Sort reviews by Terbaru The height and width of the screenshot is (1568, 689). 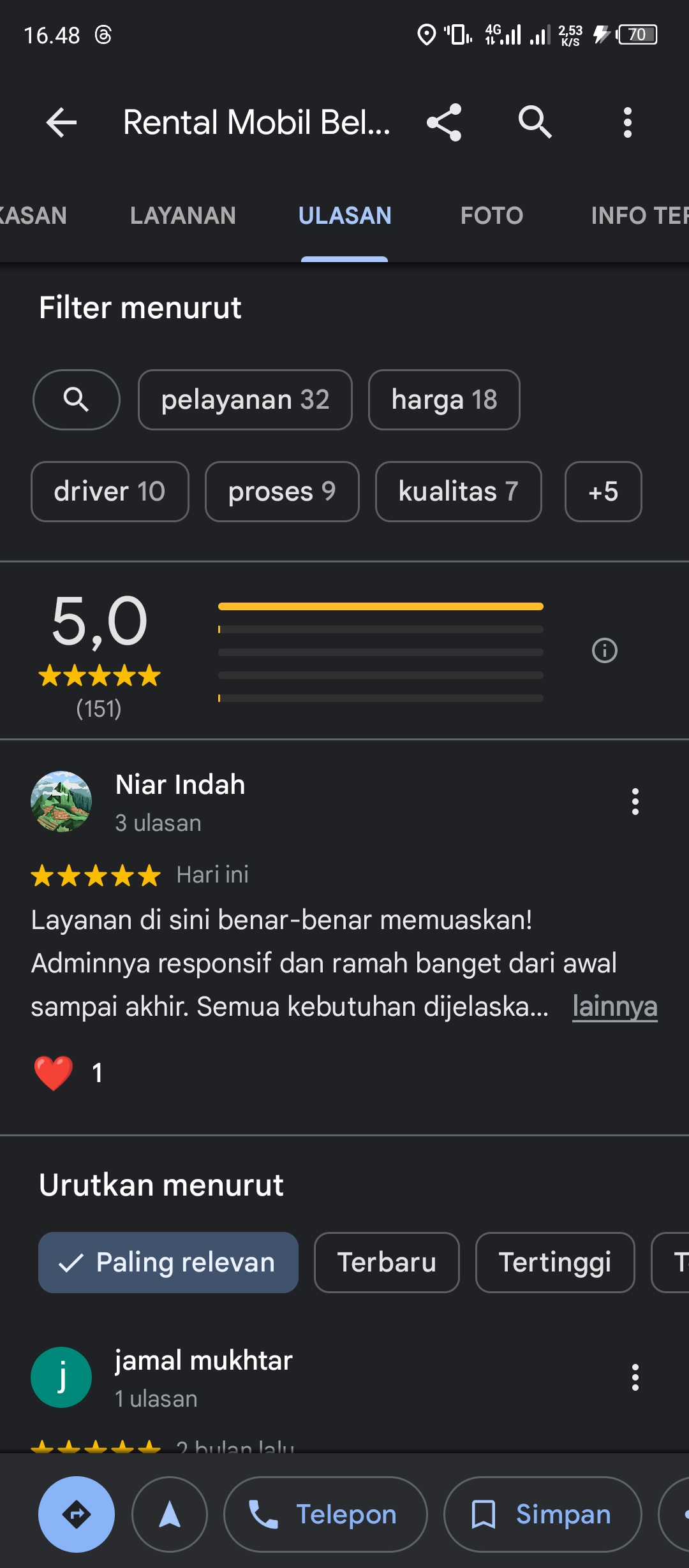[x=387, y=1263]
